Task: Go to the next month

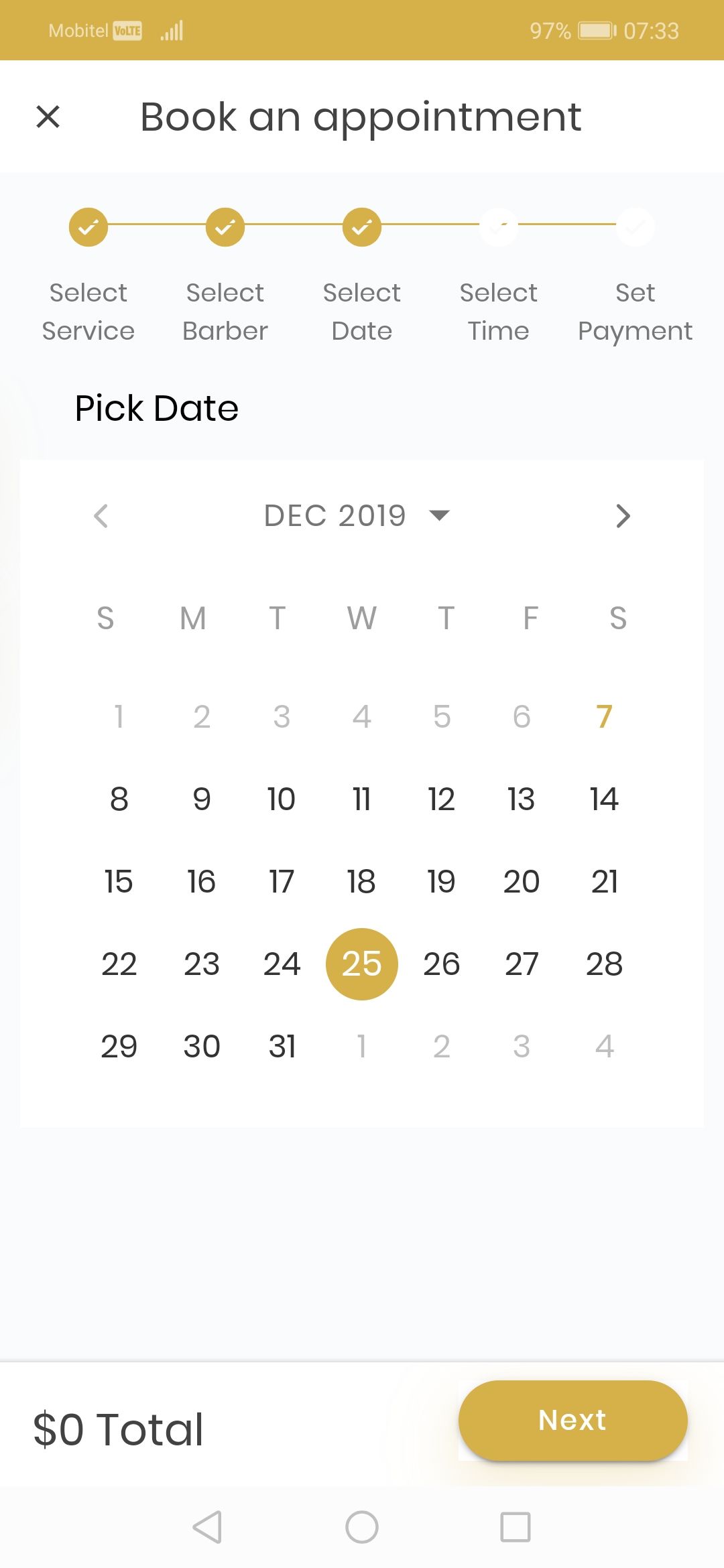Action: [623, 516]
